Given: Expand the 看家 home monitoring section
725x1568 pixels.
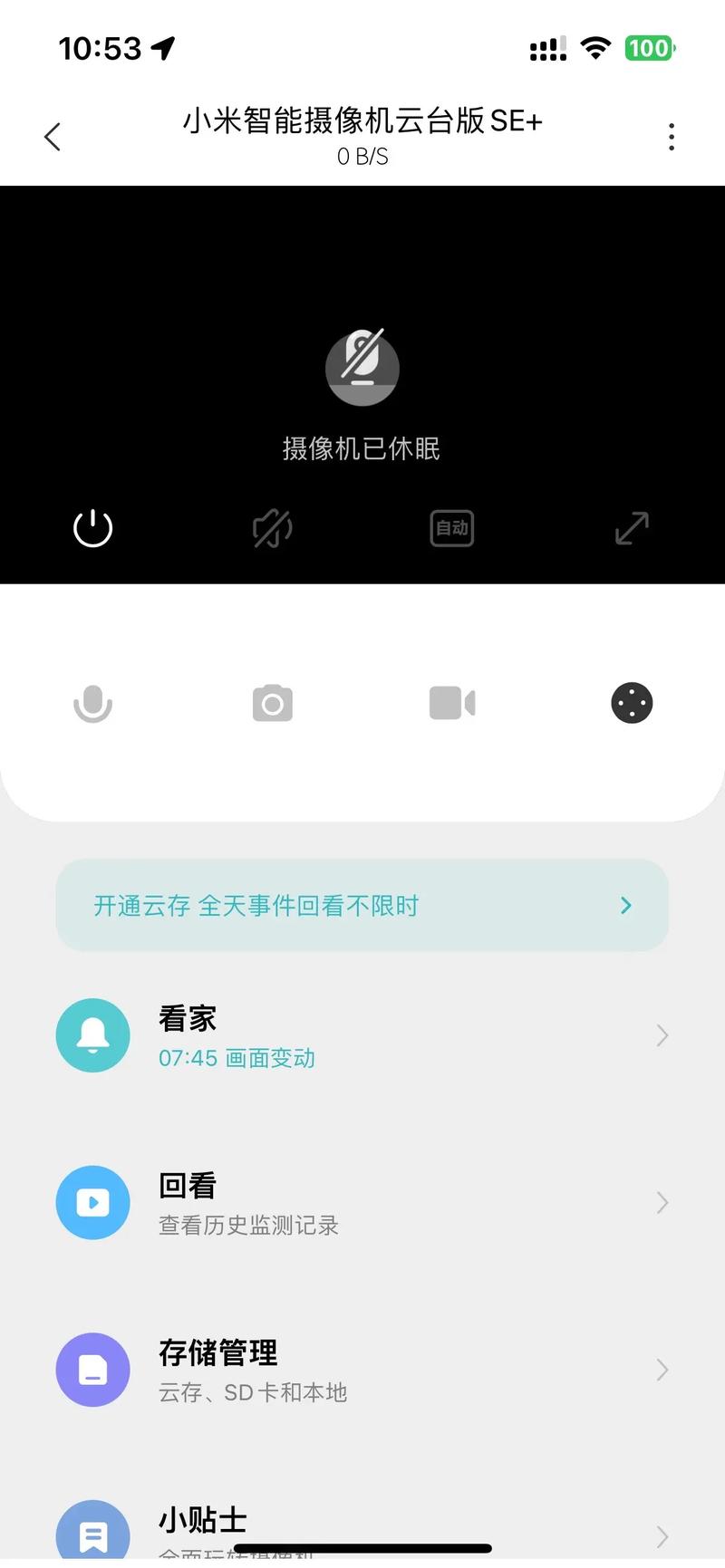Looking at the screenshot, I should pyautogui.click(x=661, y=1035).
